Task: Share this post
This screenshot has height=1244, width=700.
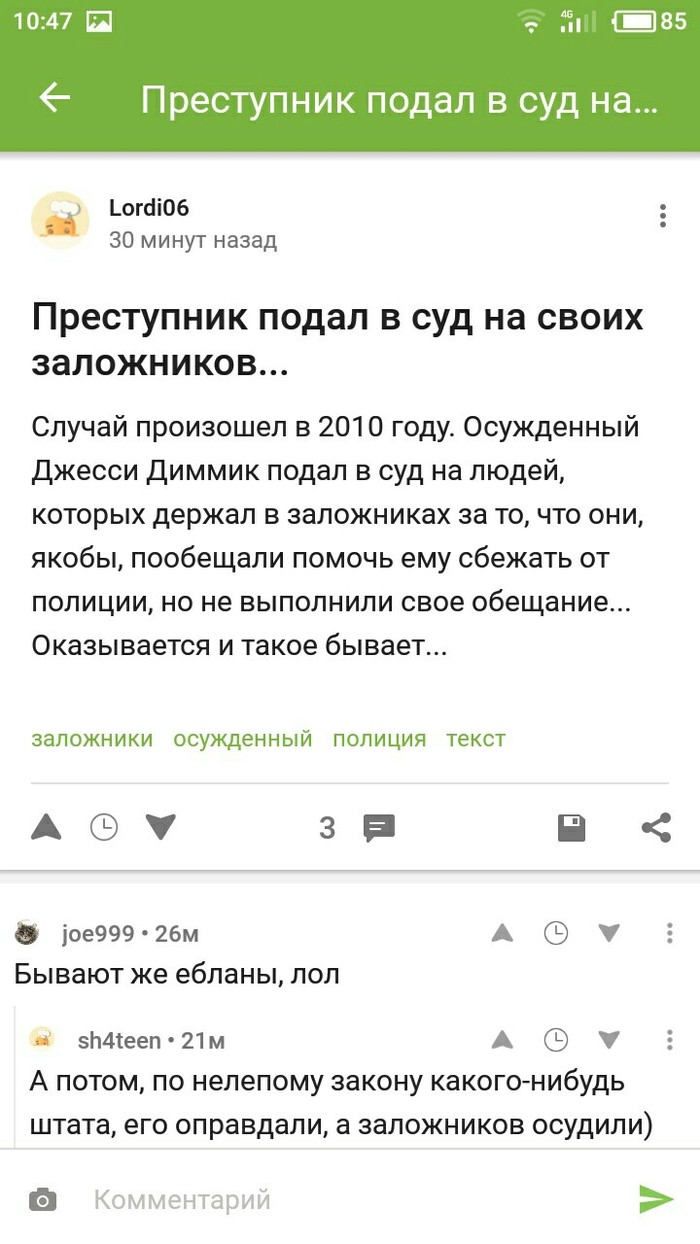Action: pos(656,827)
